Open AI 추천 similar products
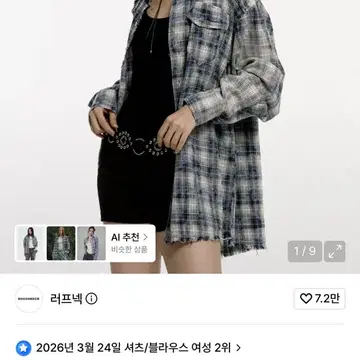The height and width of the screenshot is (360, 360). (129, 243)
